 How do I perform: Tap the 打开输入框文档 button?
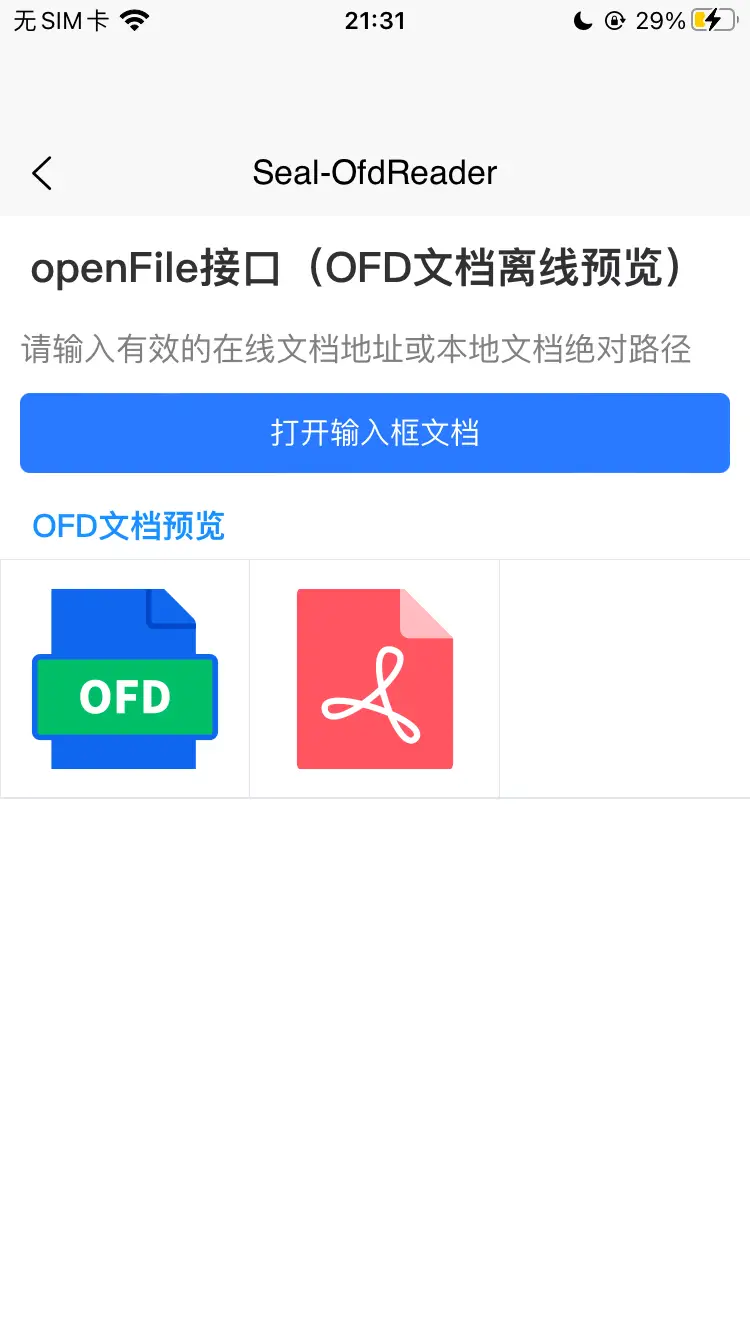[x=375, y=433]
